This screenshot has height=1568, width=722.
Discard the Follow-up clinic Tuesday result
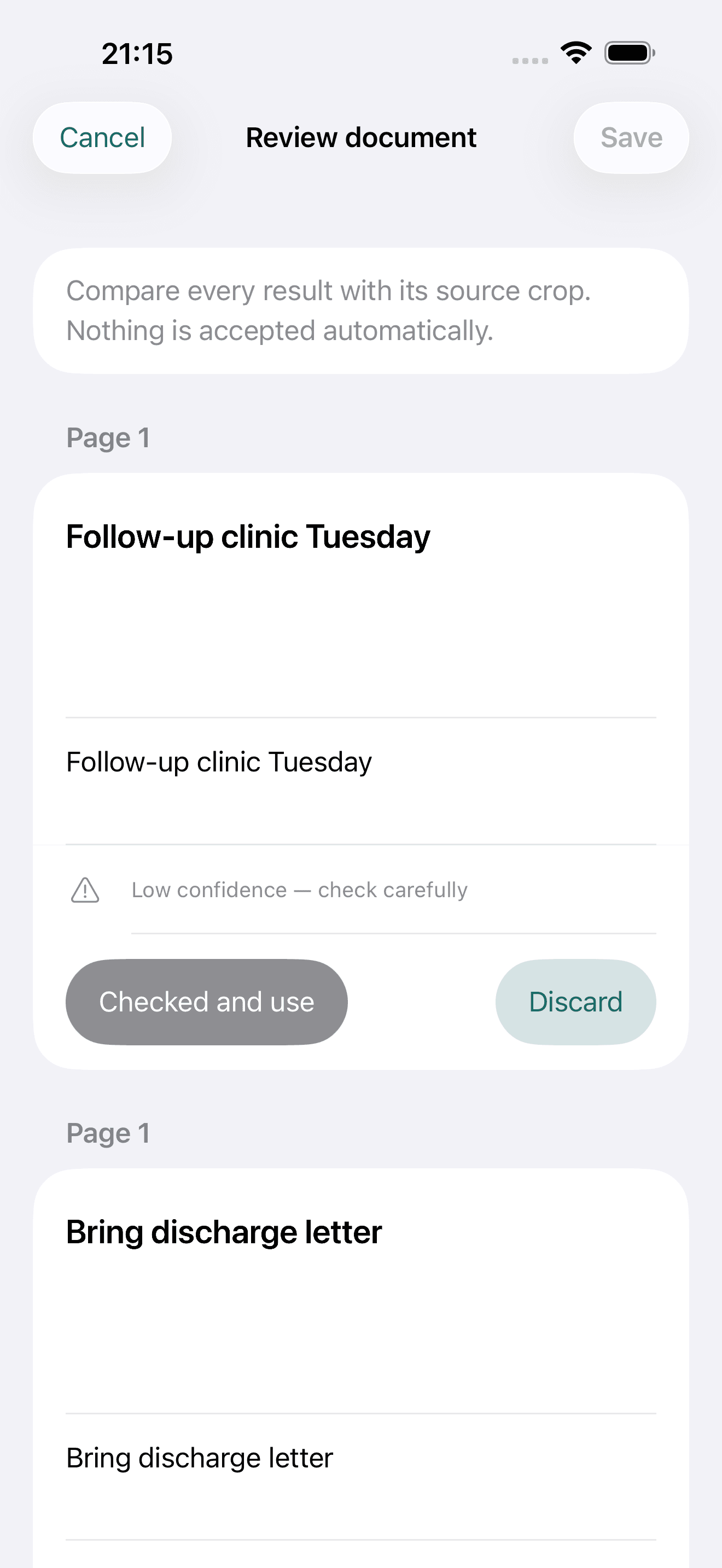click(x=575, y=1002)
